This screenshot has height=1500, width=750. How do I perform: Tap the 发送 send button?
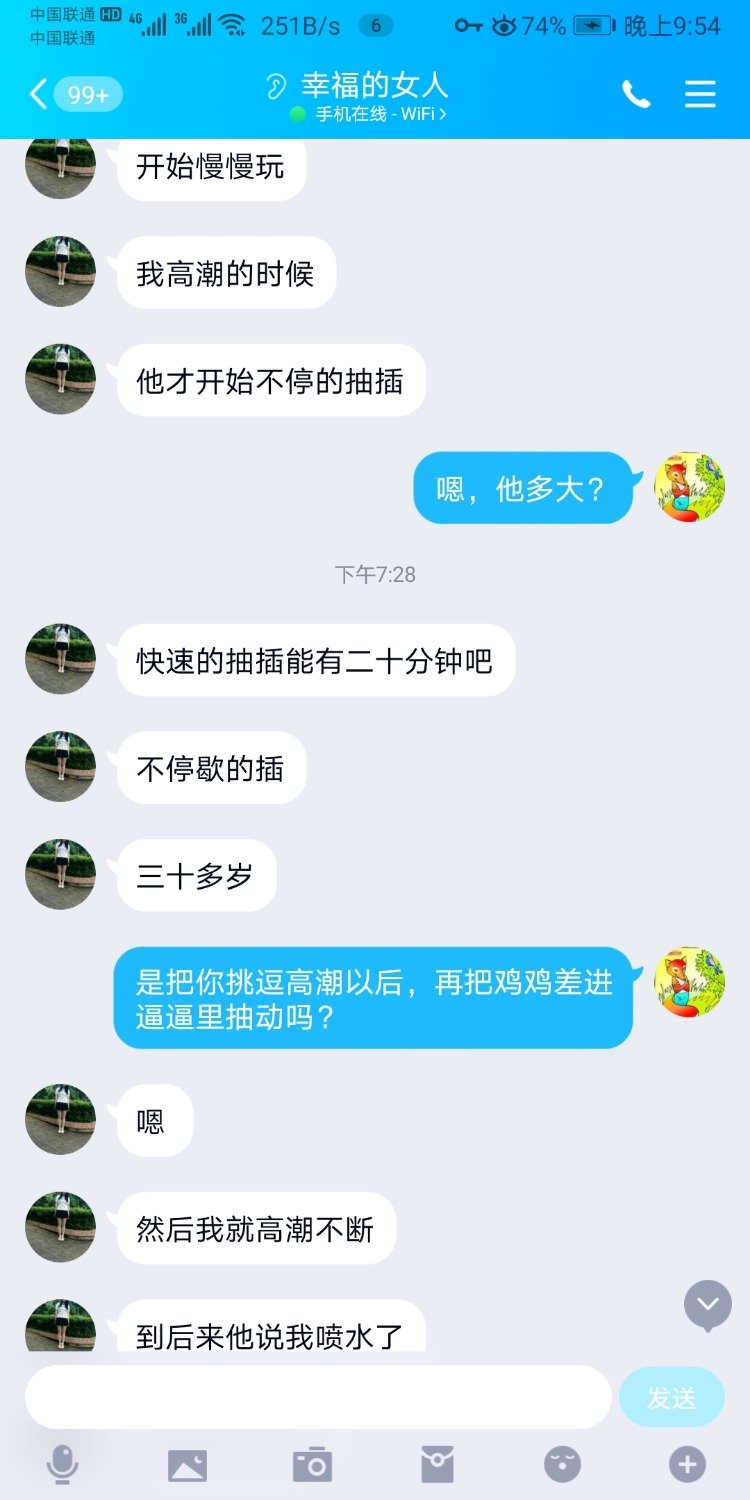pyautogui.click(x=671, y=1397)
